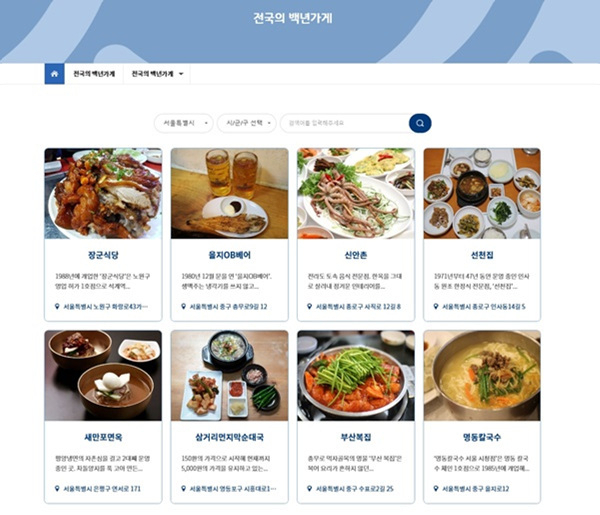Viewport: 600px width, 515px height.
Task: Expand the 전국의 백년가게 dropdown menu
Action: (x=158, y=74)
